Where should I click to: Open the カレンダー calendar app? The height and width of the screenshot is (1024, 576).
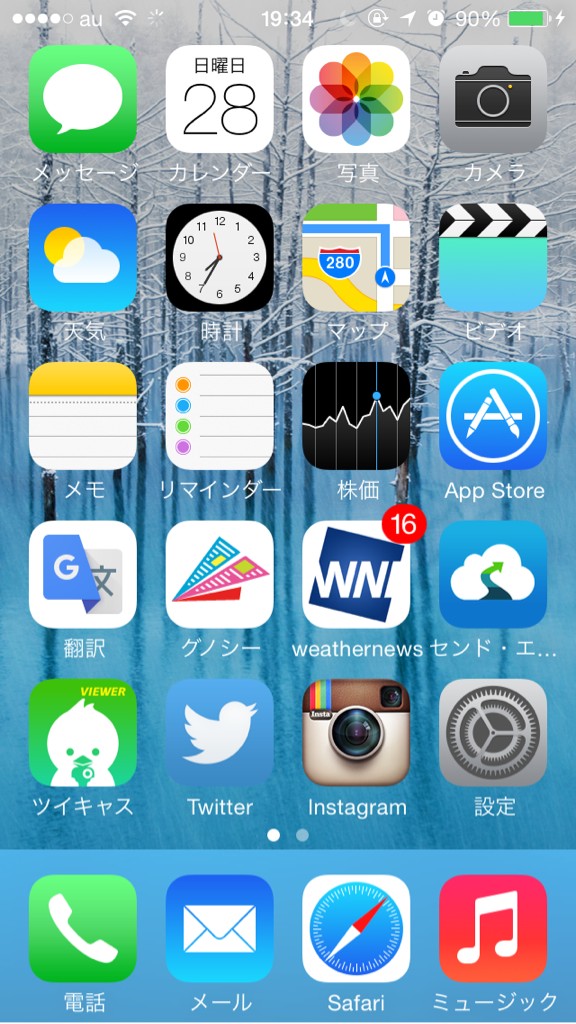coord(219,99)
